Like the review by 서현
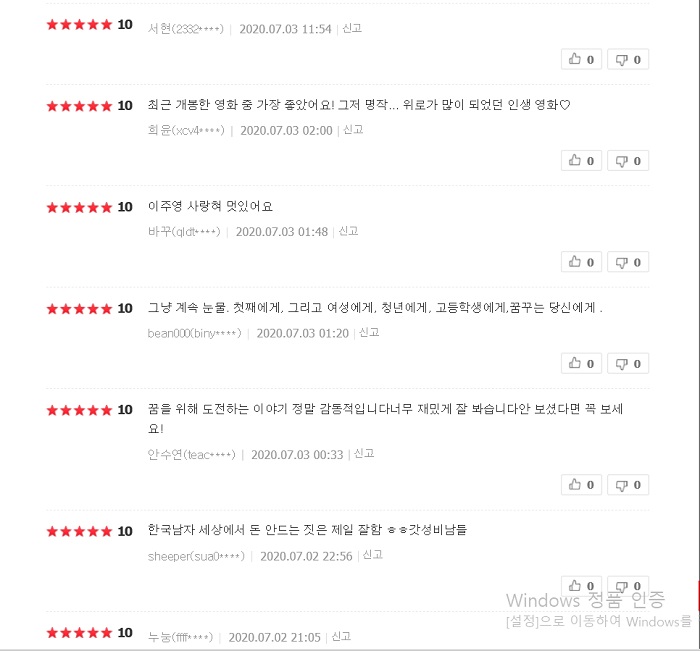This screenshot has width=700, height=651. tap(581, 59)
